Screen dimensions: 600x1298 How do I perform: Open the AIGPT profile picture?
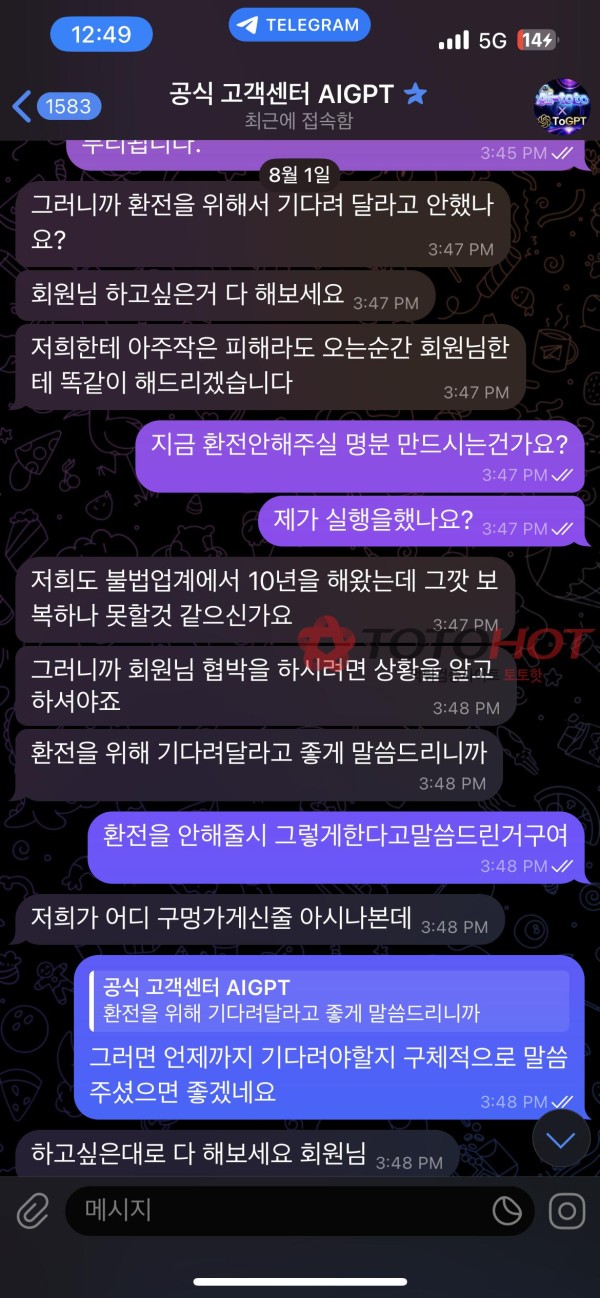pos(562,105)
